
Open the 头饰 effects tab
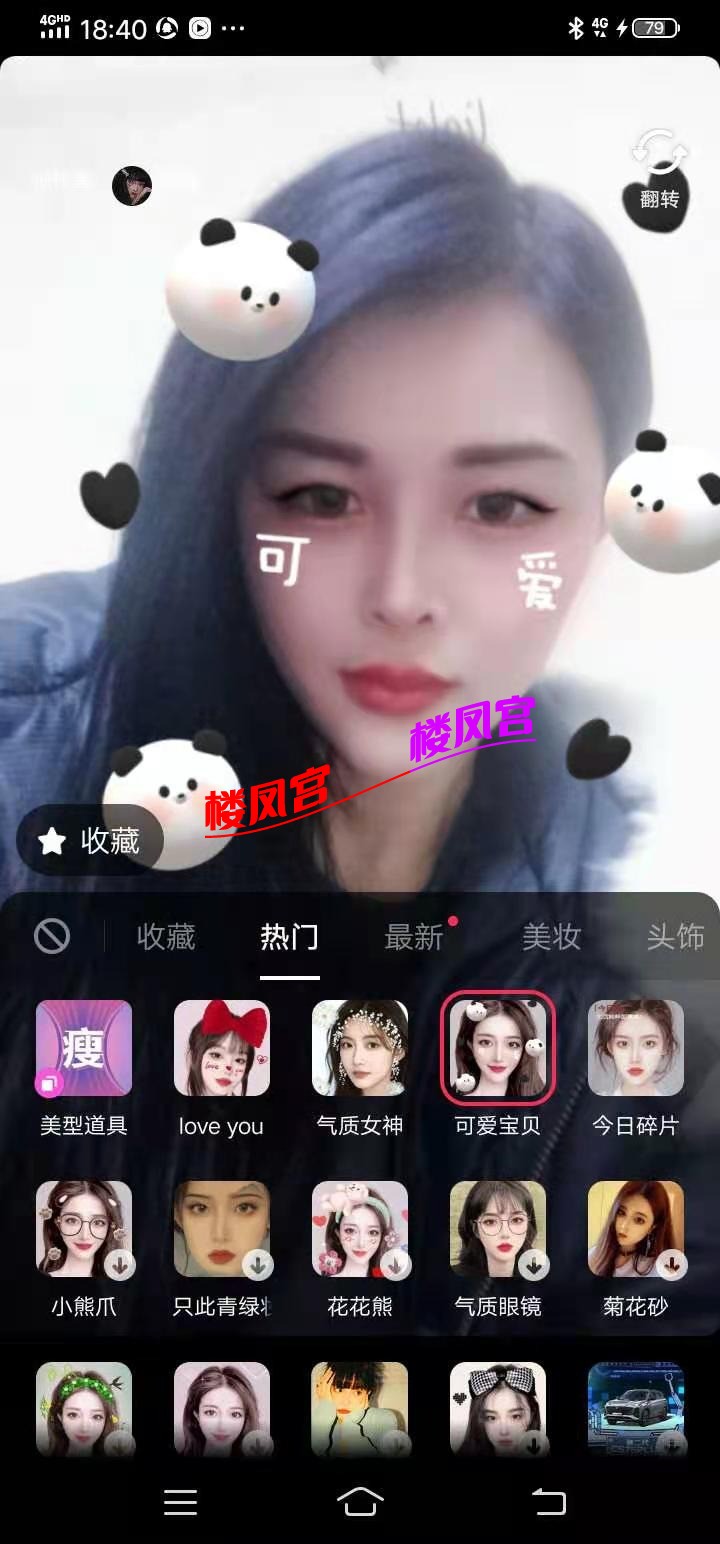pos(675,937)
